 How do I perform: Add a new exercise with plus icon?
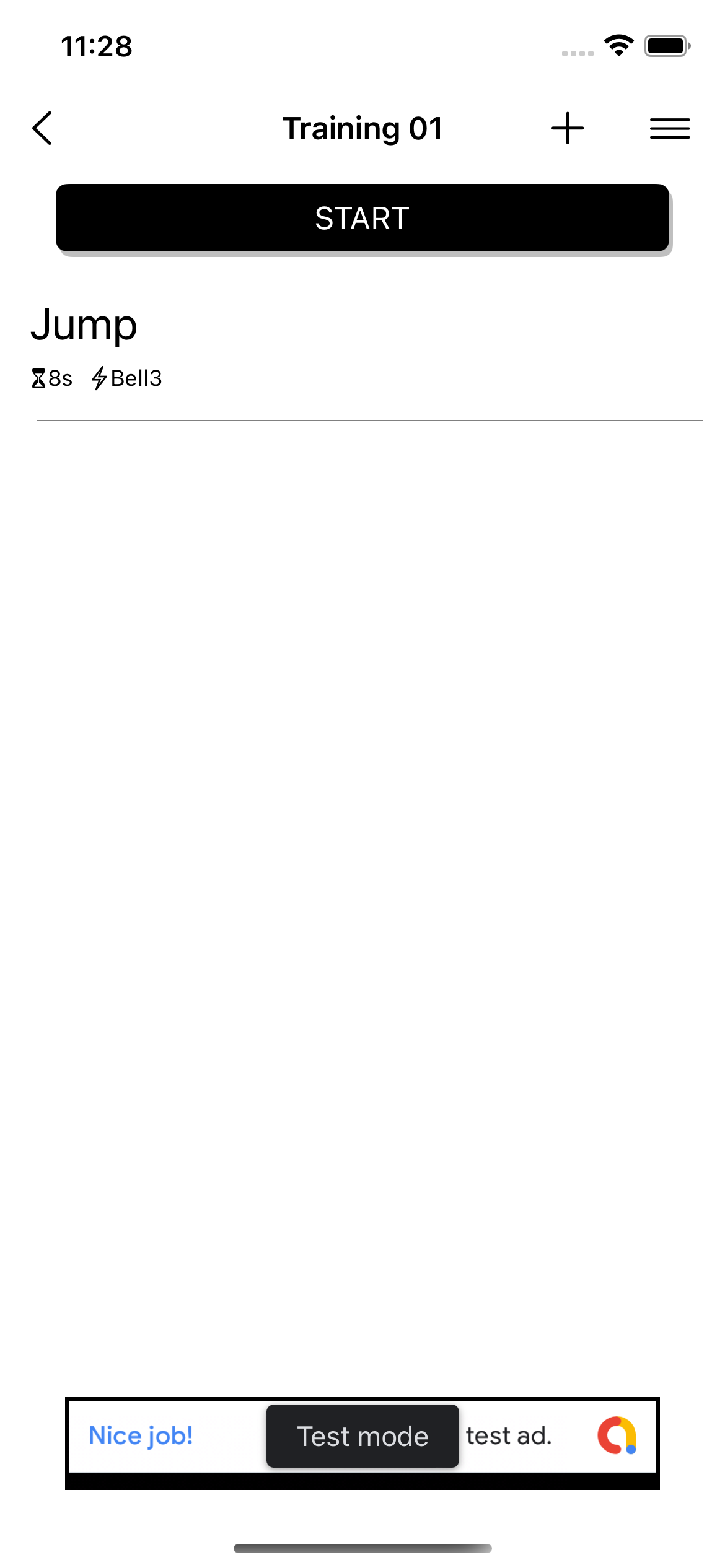point(568,128)
